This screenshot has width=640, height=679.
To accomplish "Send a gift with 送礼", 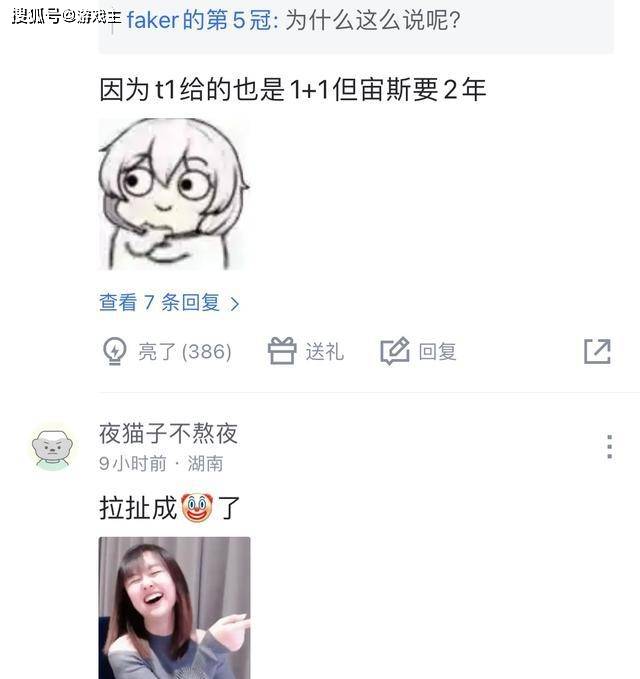I will coord(306,351).
